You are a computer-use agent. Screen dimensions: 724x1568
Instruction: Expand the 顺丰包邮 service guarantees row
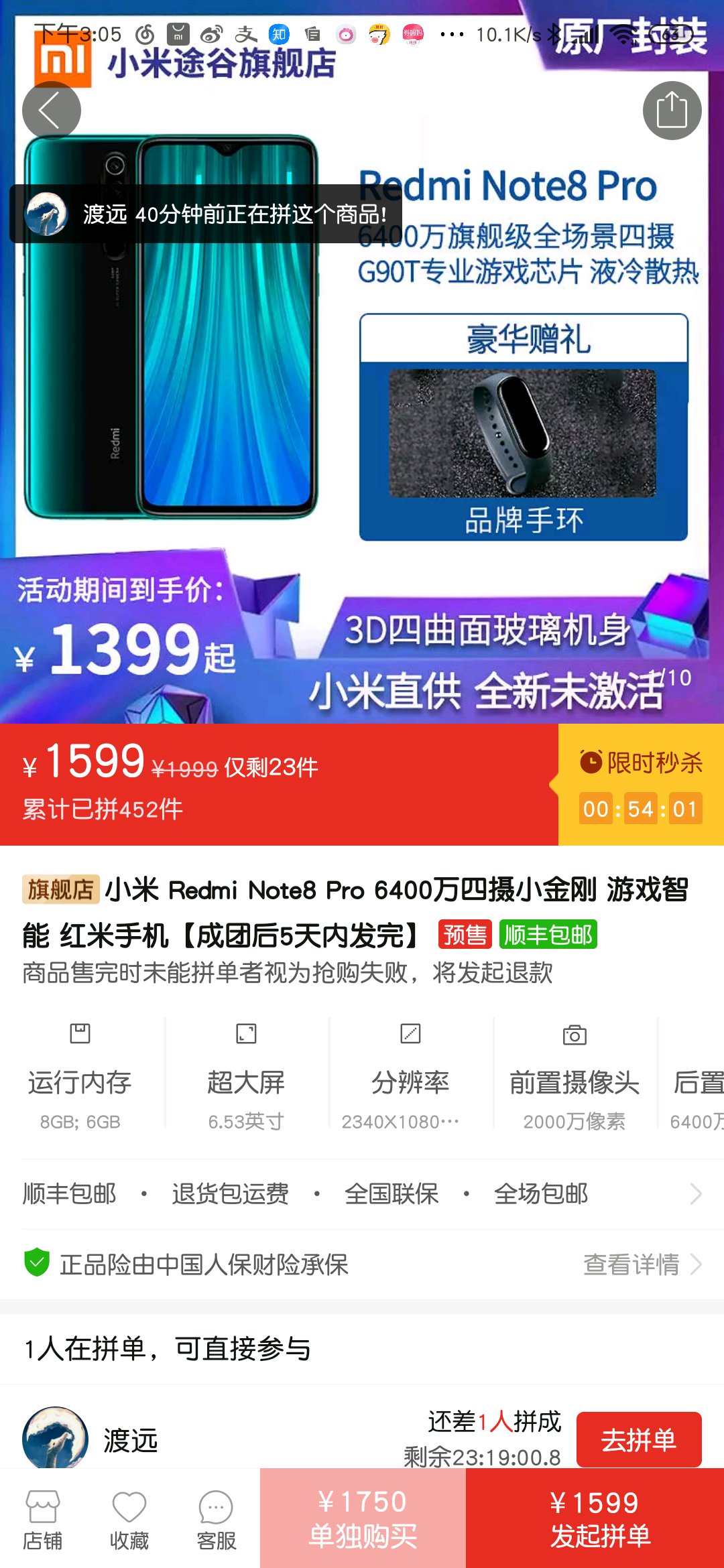coord(362,1193)
